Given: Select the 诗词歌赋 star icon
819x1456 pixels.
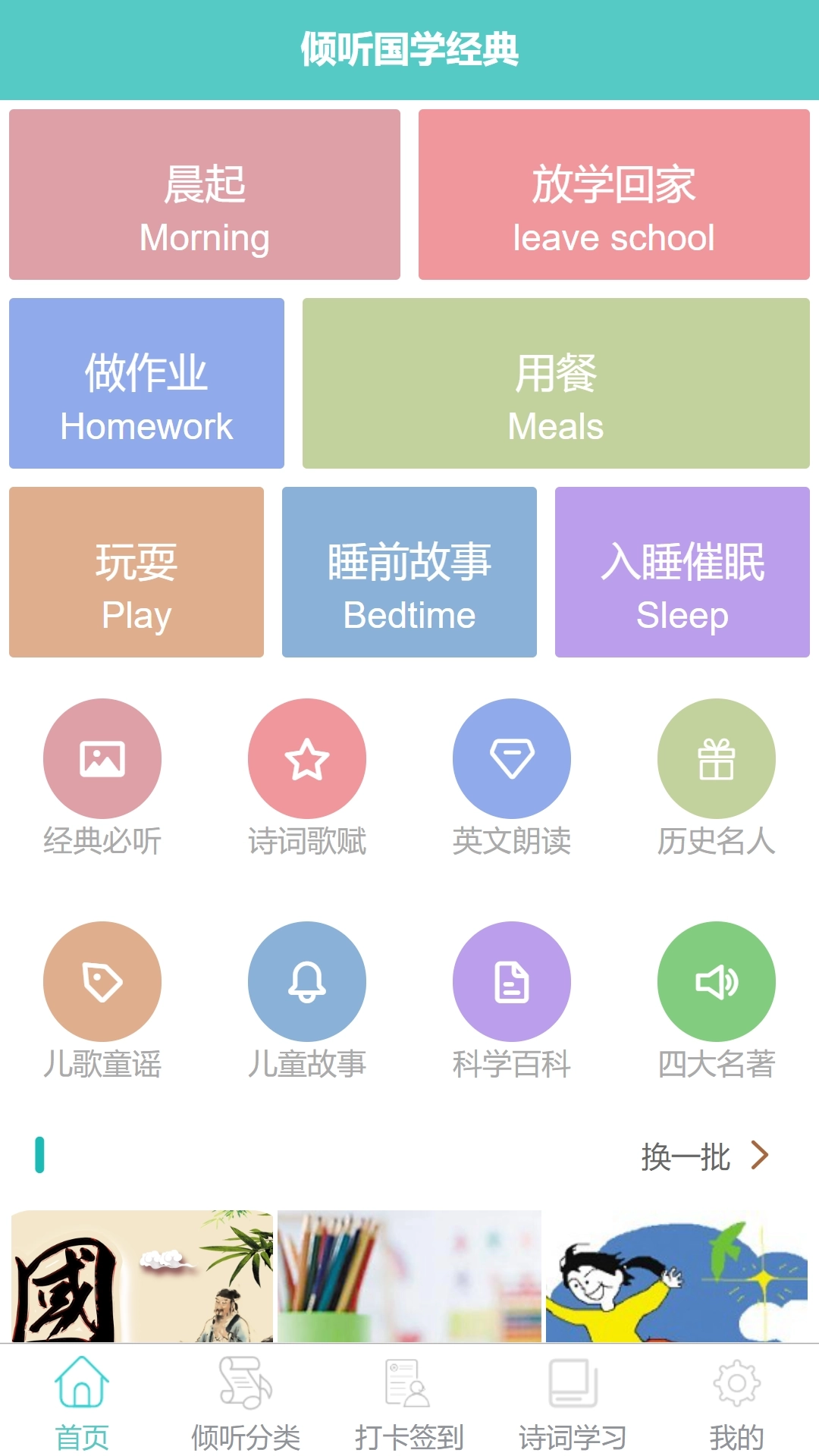Looking at the screenshot, I should [308, 758].
